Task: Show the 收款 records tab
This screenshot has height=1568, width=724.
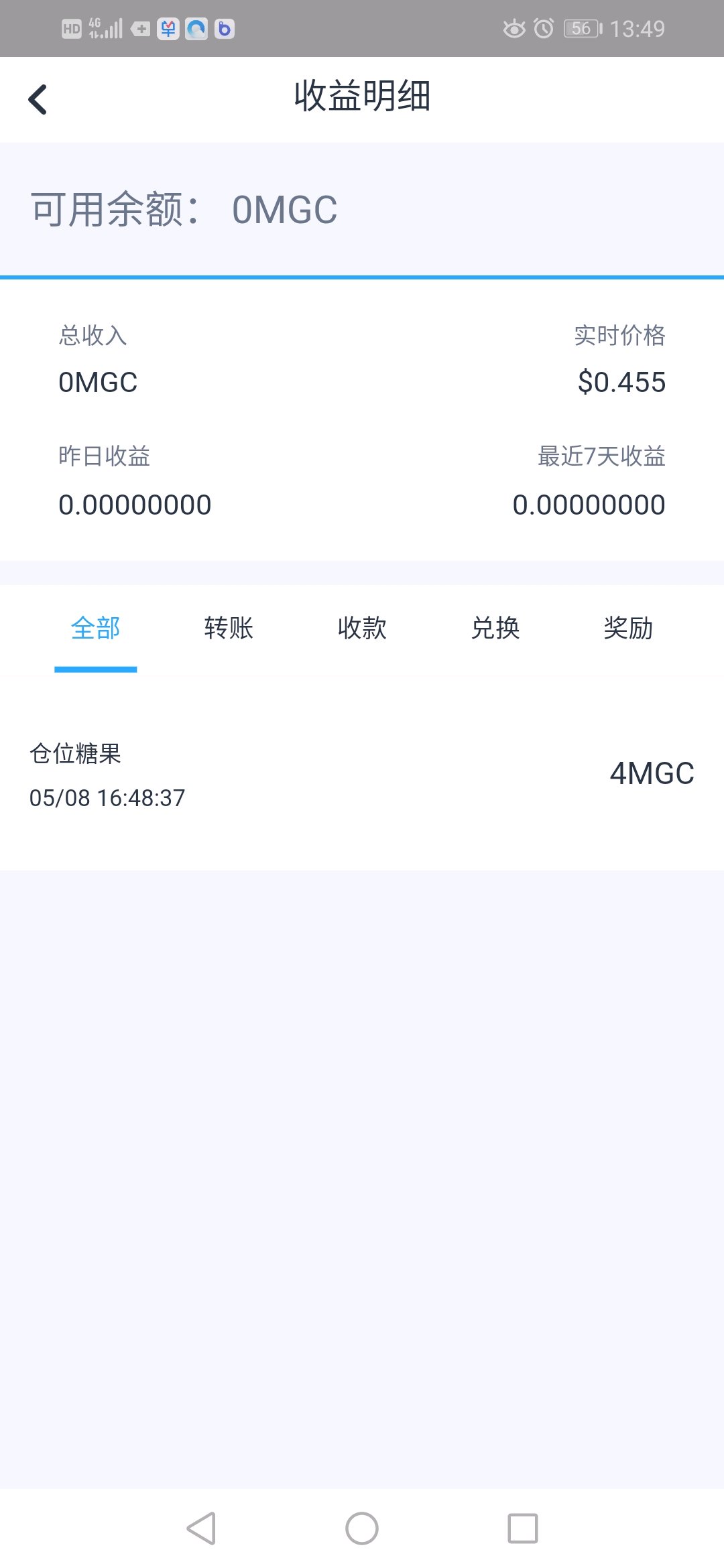Action: coord(362,629)
